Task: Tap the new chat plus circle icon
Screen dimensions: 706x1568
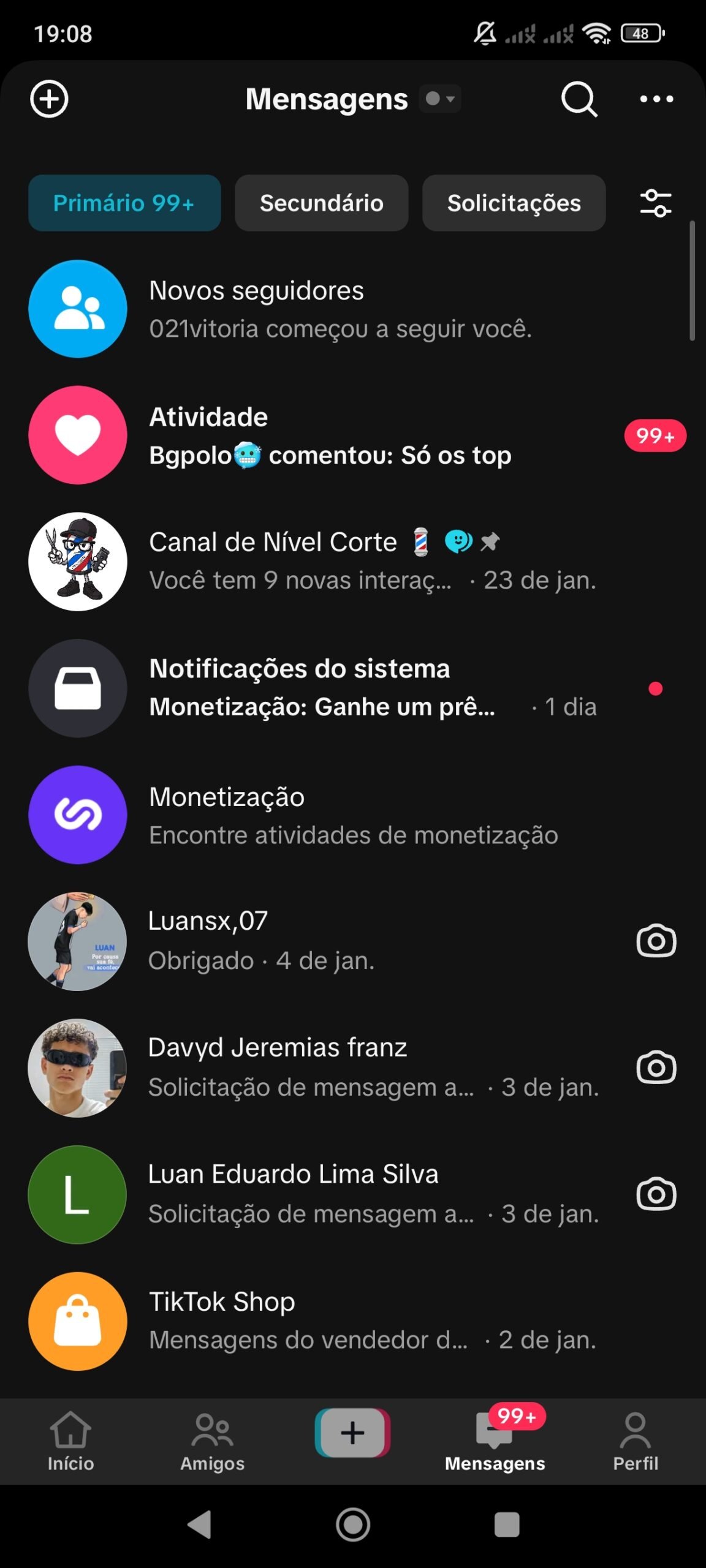Action: click(x=49, y=99)
